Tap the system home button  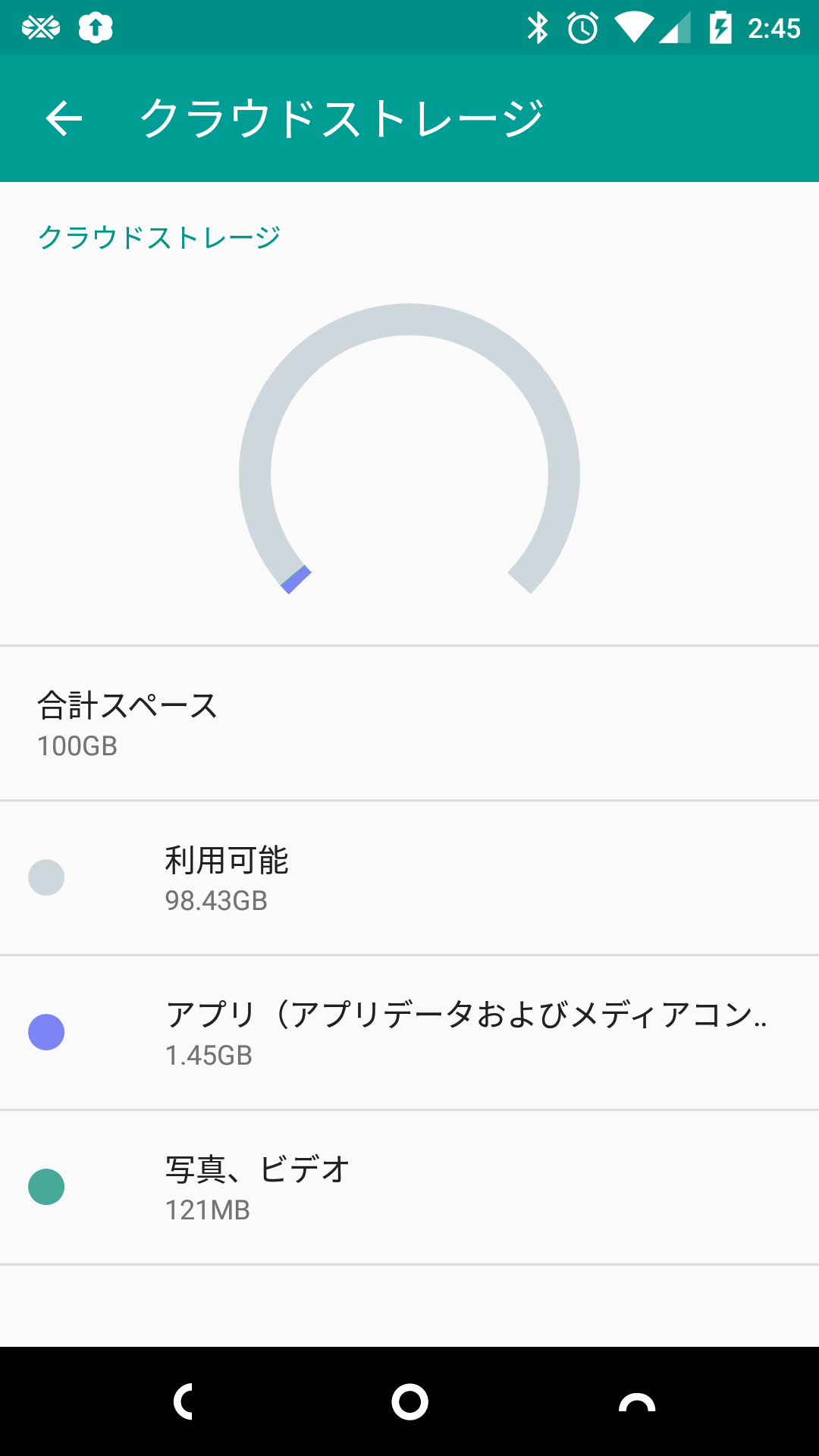tap(409, 1401)
